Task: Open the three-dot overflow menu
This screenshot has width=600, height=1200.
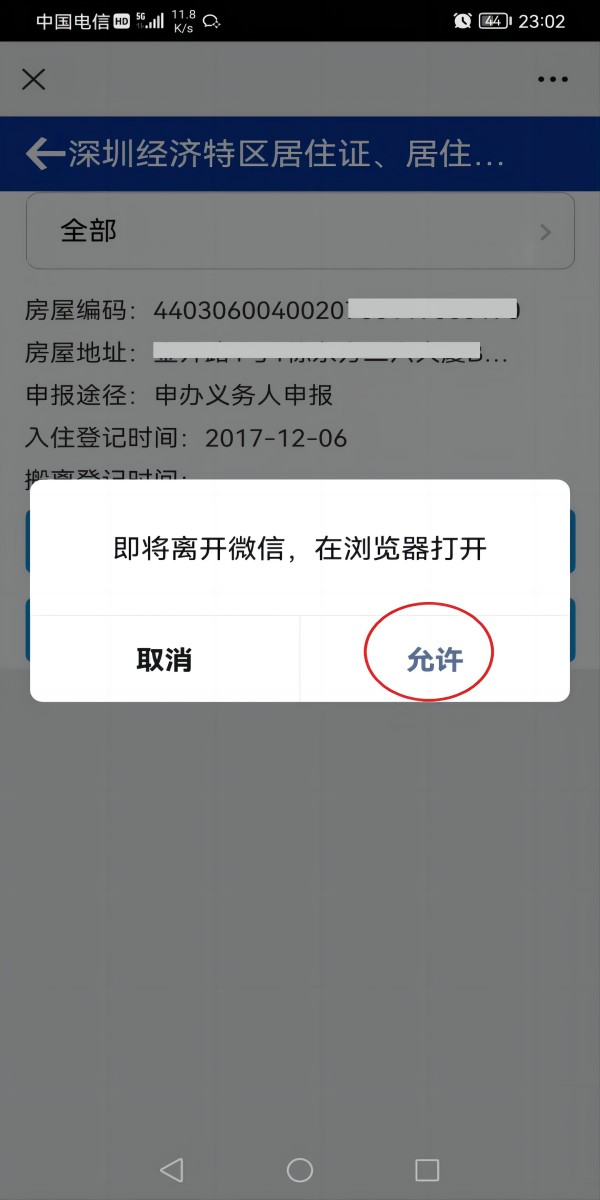Action: (552, 80)
